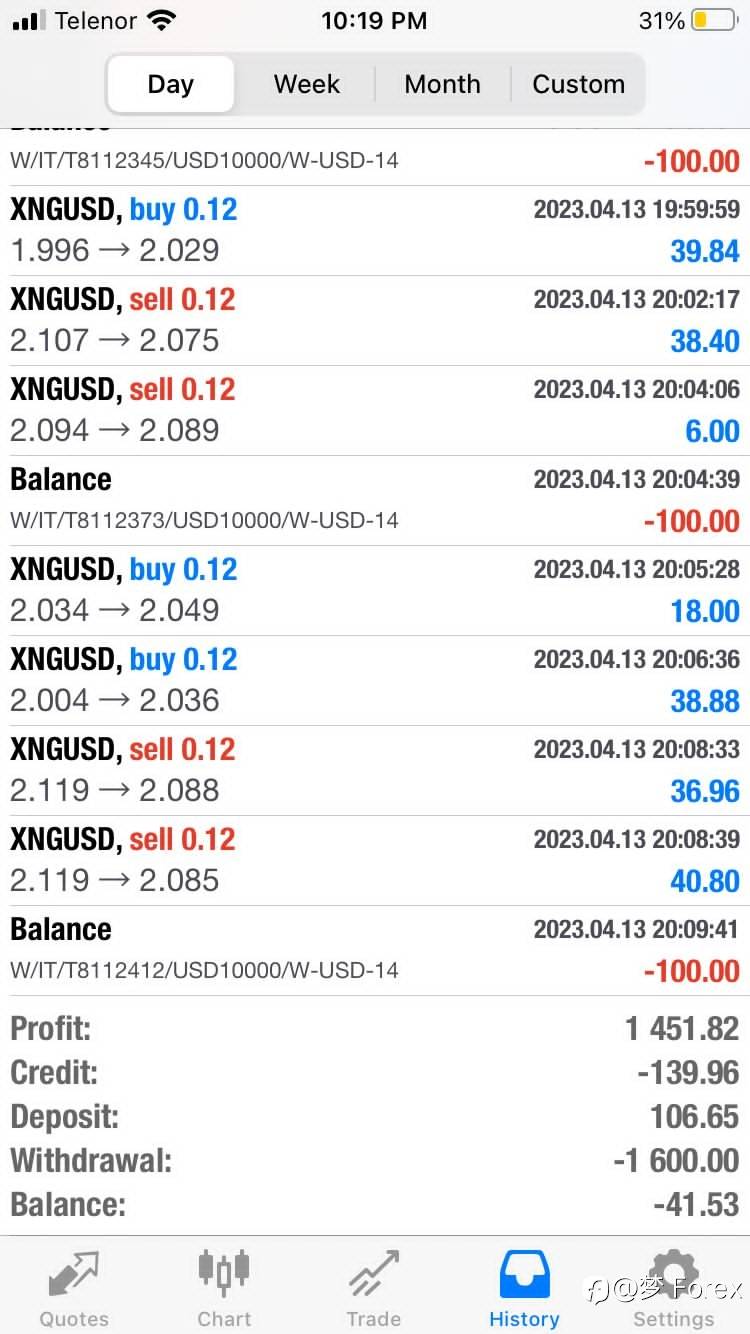The image size is (750, 1334).
Task: Open the Balance entry from 20:04:39
Action: [375, 500]
